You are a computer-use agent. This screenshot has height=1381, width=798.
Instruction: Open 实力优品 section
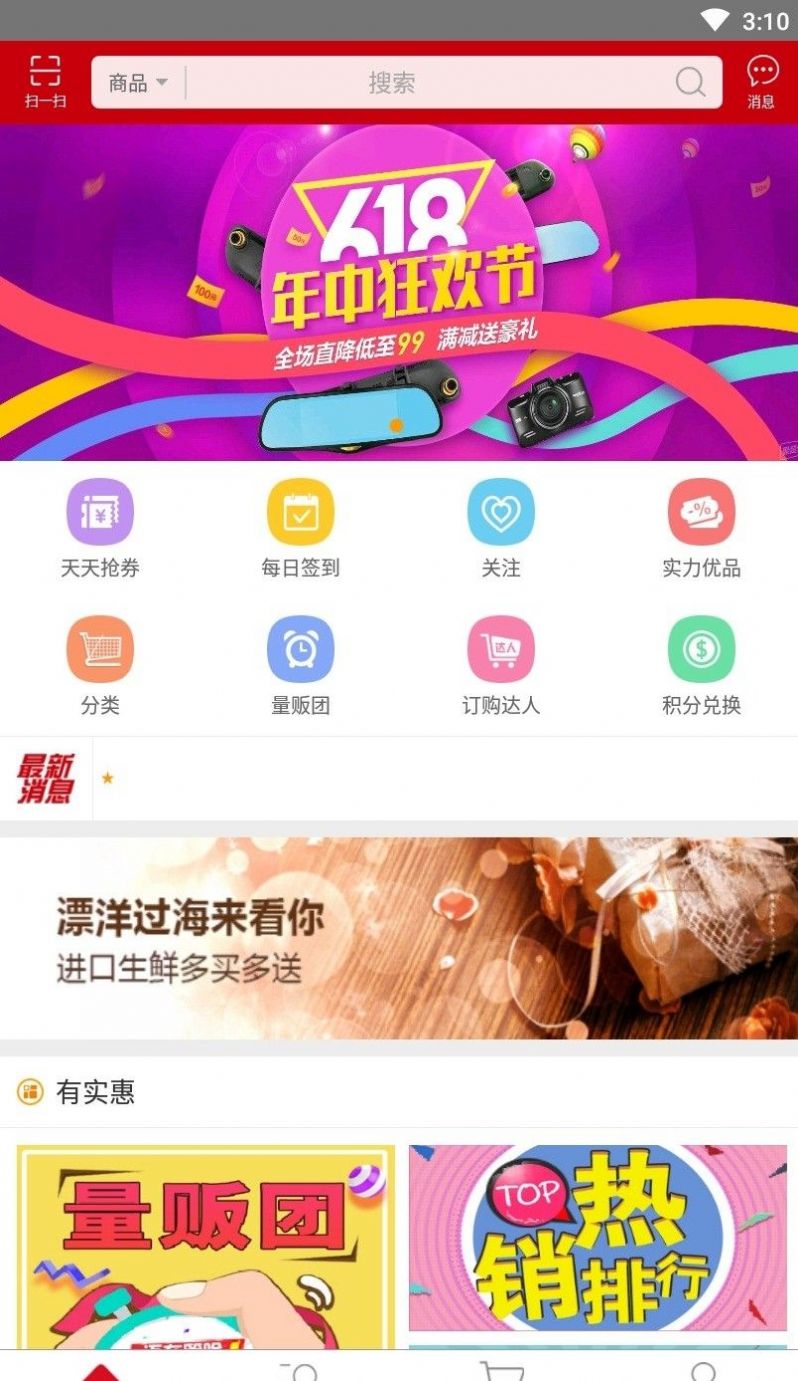pyautogui.click(x=701, y=528)
